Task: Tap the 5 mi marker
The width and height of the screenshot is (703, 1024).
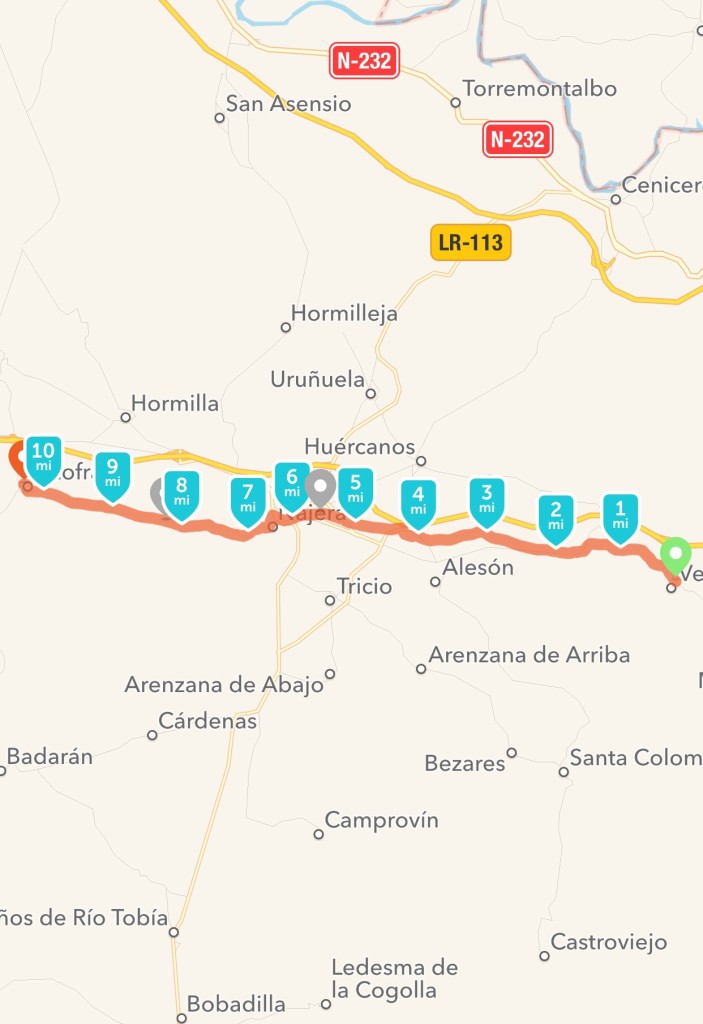Action: (x=355, y=488)
